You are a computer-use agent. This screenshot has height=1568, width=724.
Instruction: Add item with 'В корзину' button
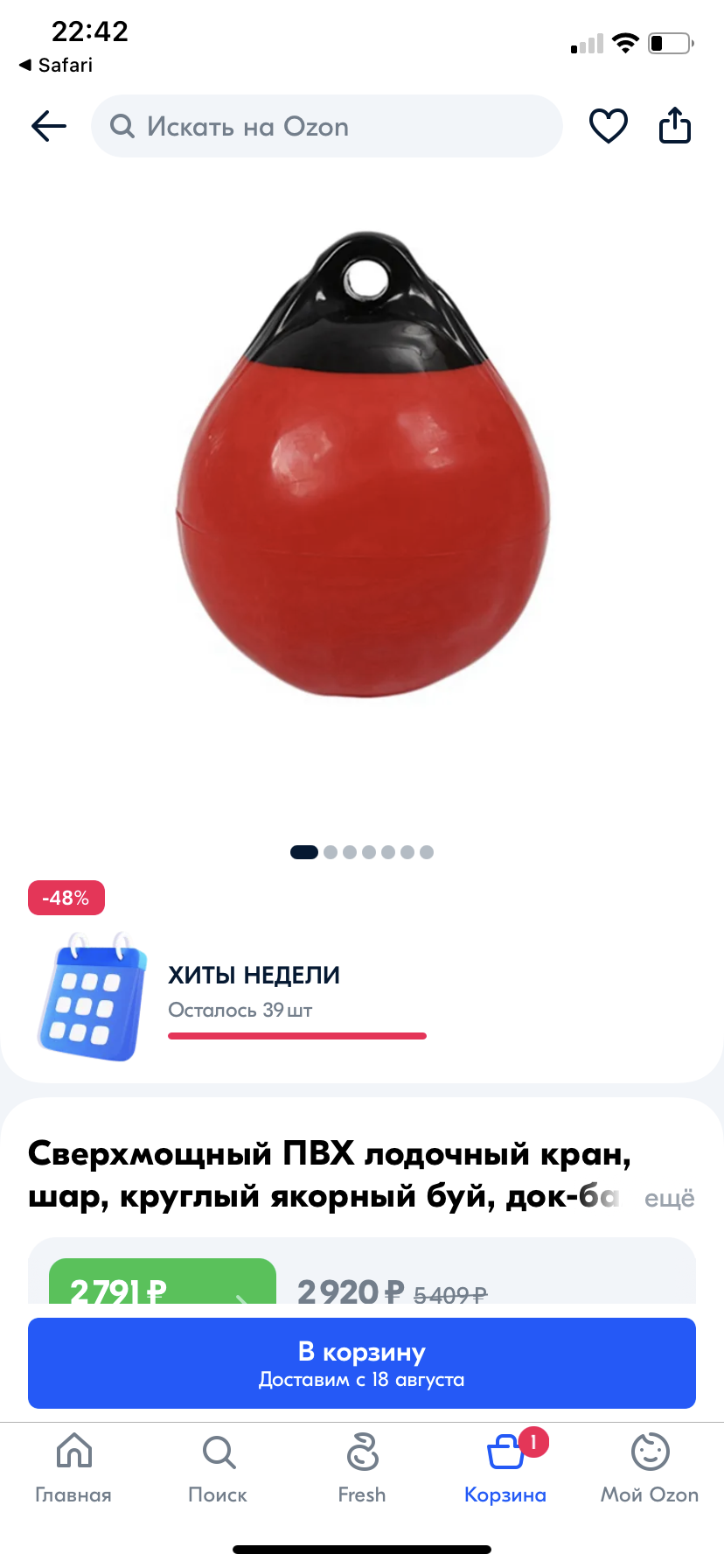(362, 1362)
